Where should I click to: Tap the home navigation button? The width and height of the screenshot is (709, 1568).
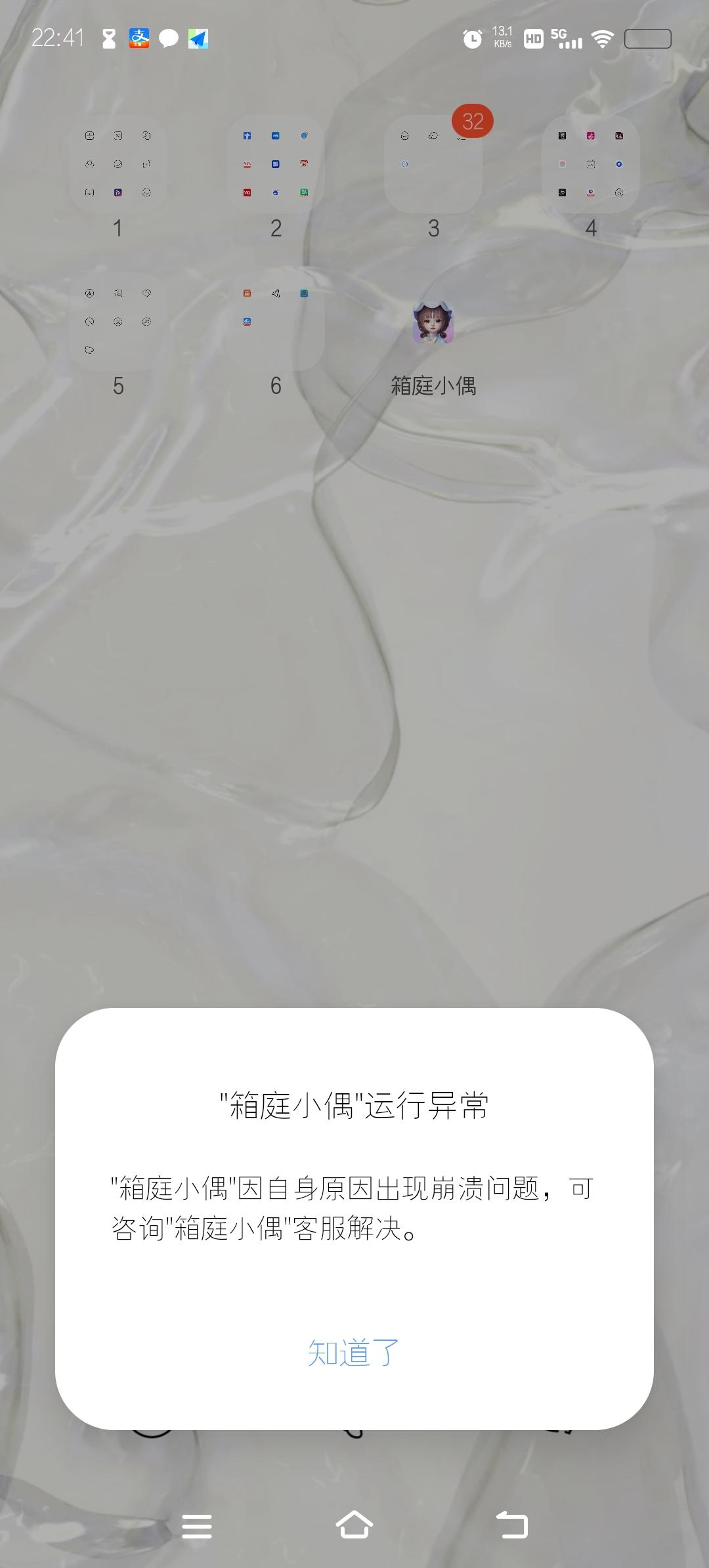[x=354, y=1524]
